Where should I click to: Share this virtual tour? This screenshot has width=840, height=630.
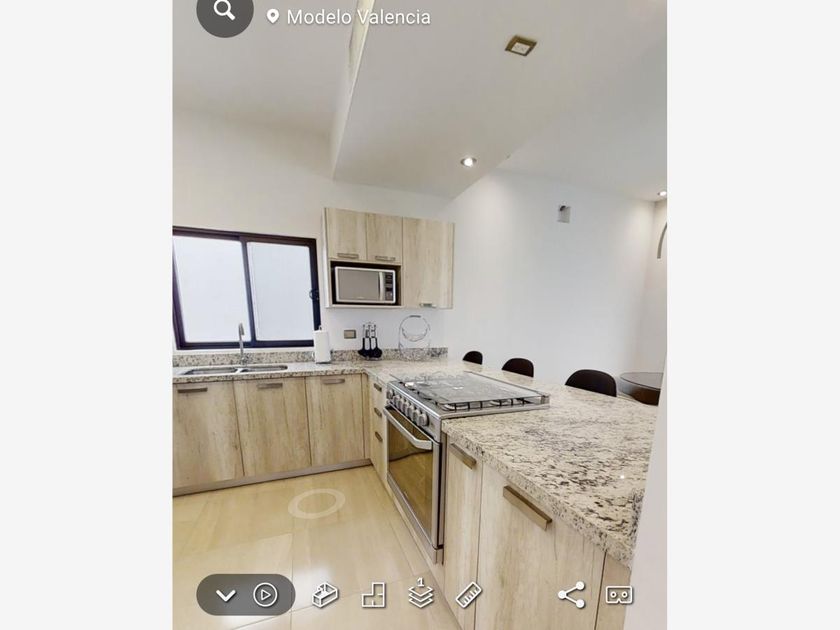pos(571,595)
